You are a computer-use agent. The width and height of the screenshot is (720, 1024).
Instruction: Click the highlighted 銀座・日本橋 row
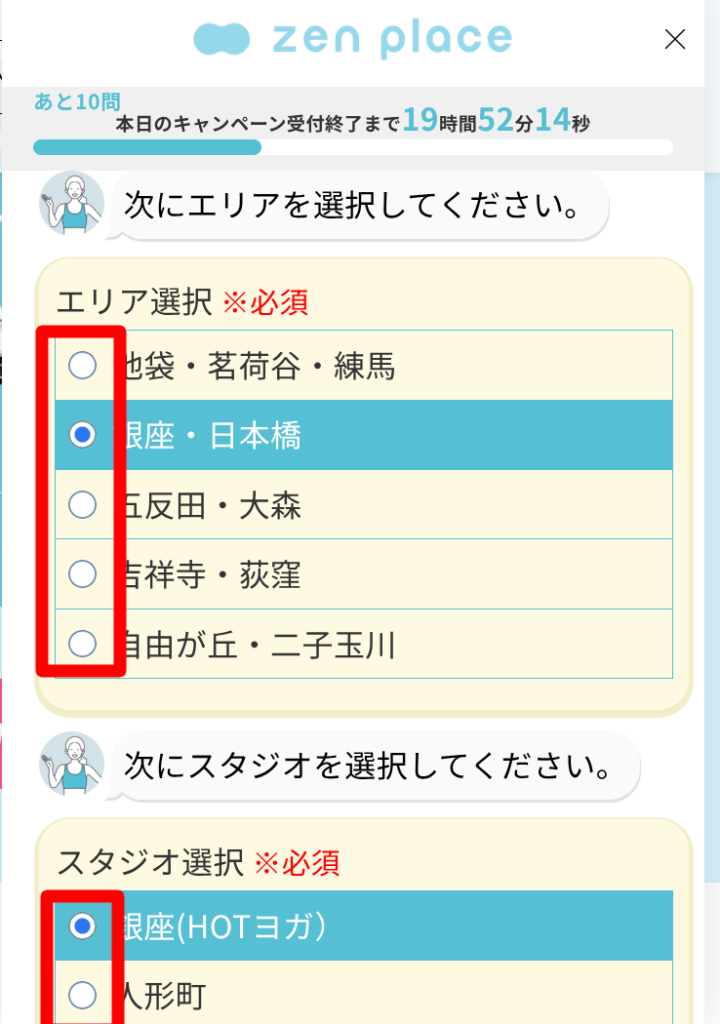point(350,436)
